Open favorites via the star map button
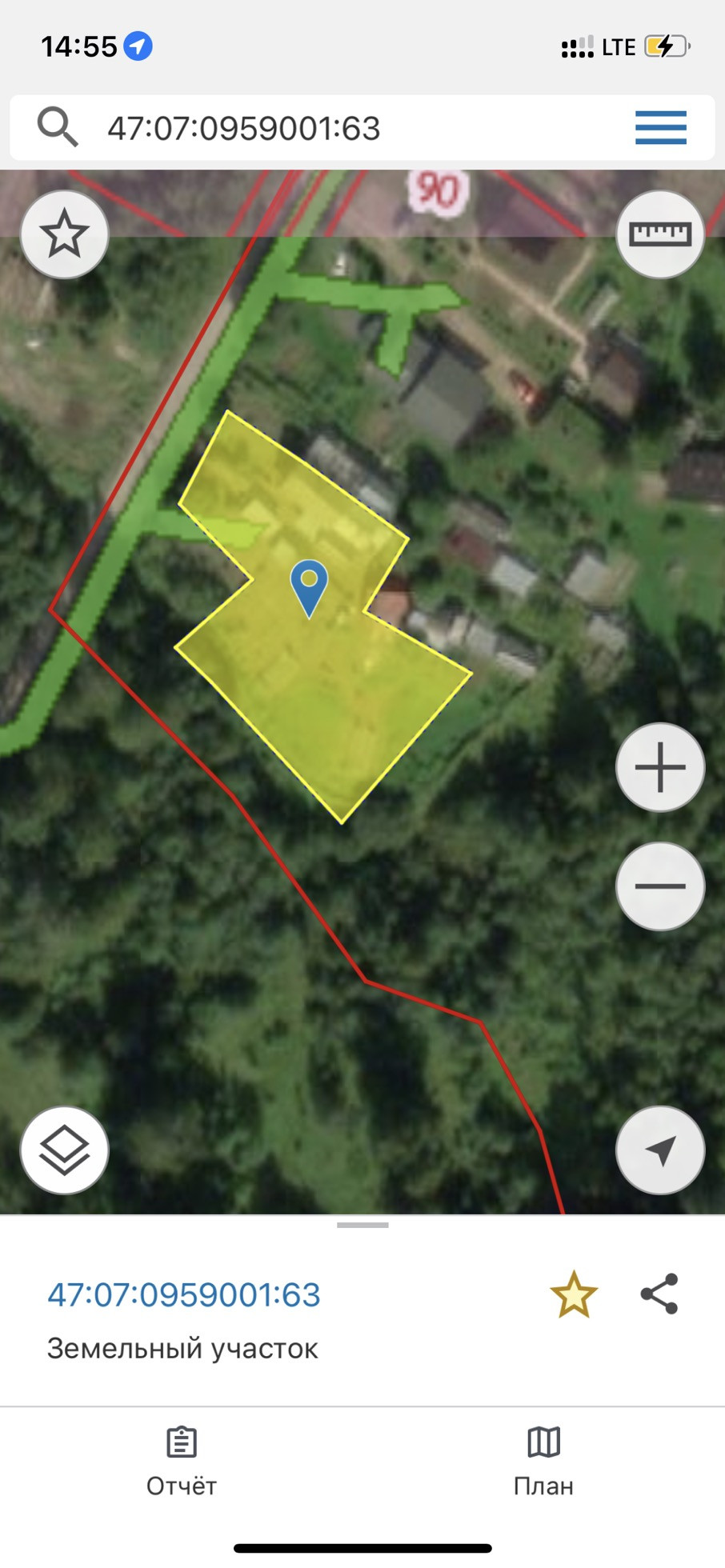 (x=64, y=234)
